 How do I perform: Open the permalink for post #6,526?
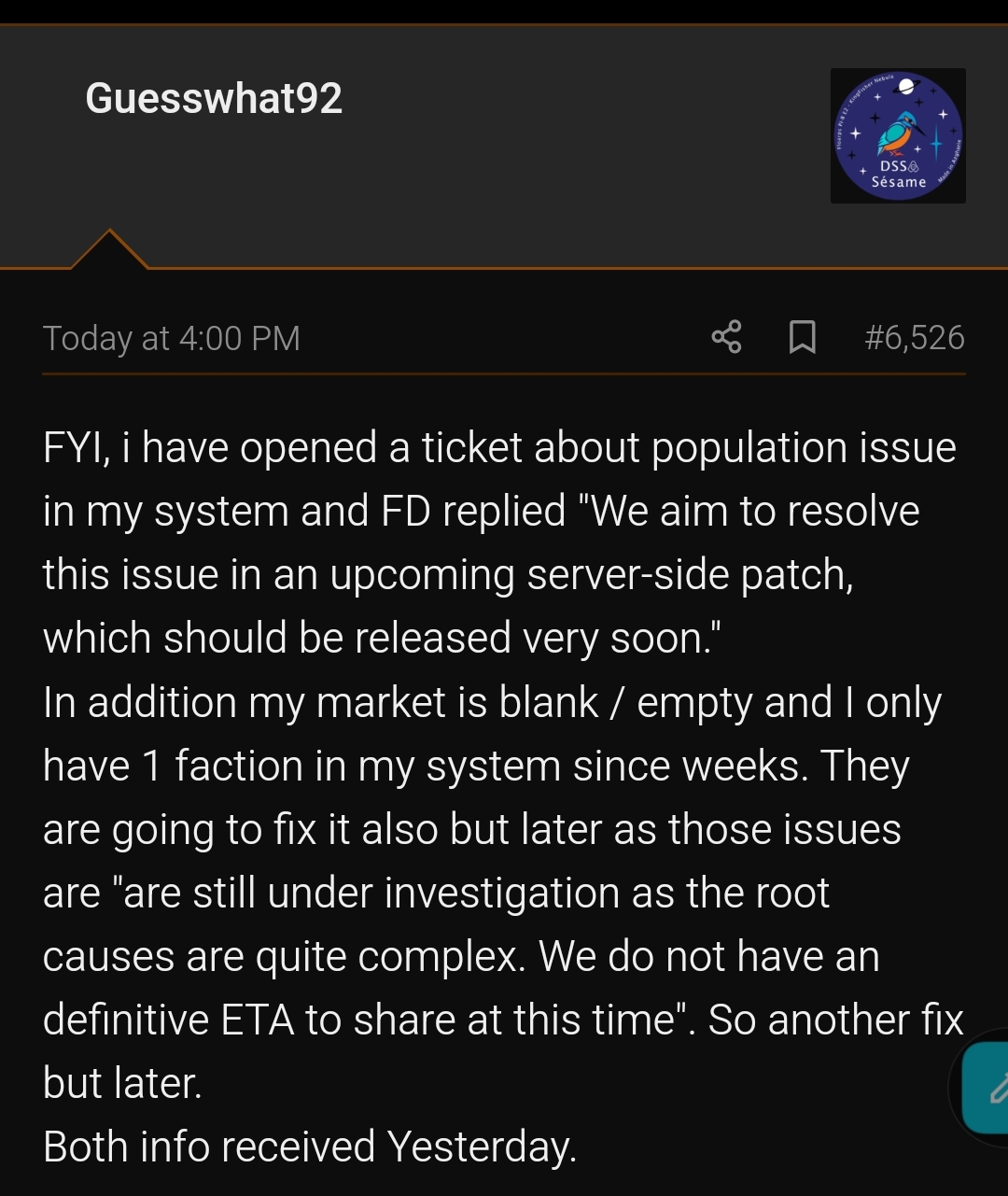pyautogui.click(x=914, y=337)
